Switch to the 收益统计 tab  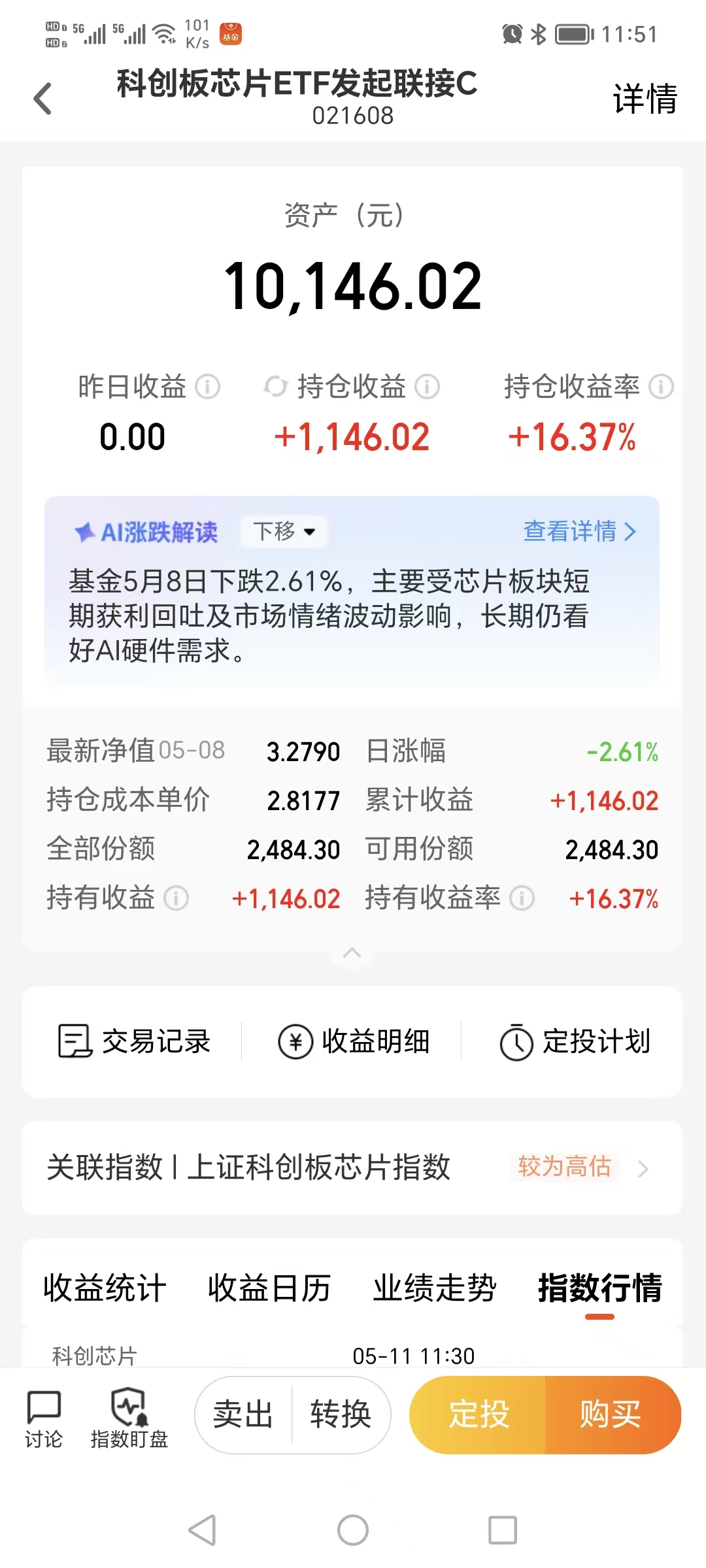tap(105, 1288)
